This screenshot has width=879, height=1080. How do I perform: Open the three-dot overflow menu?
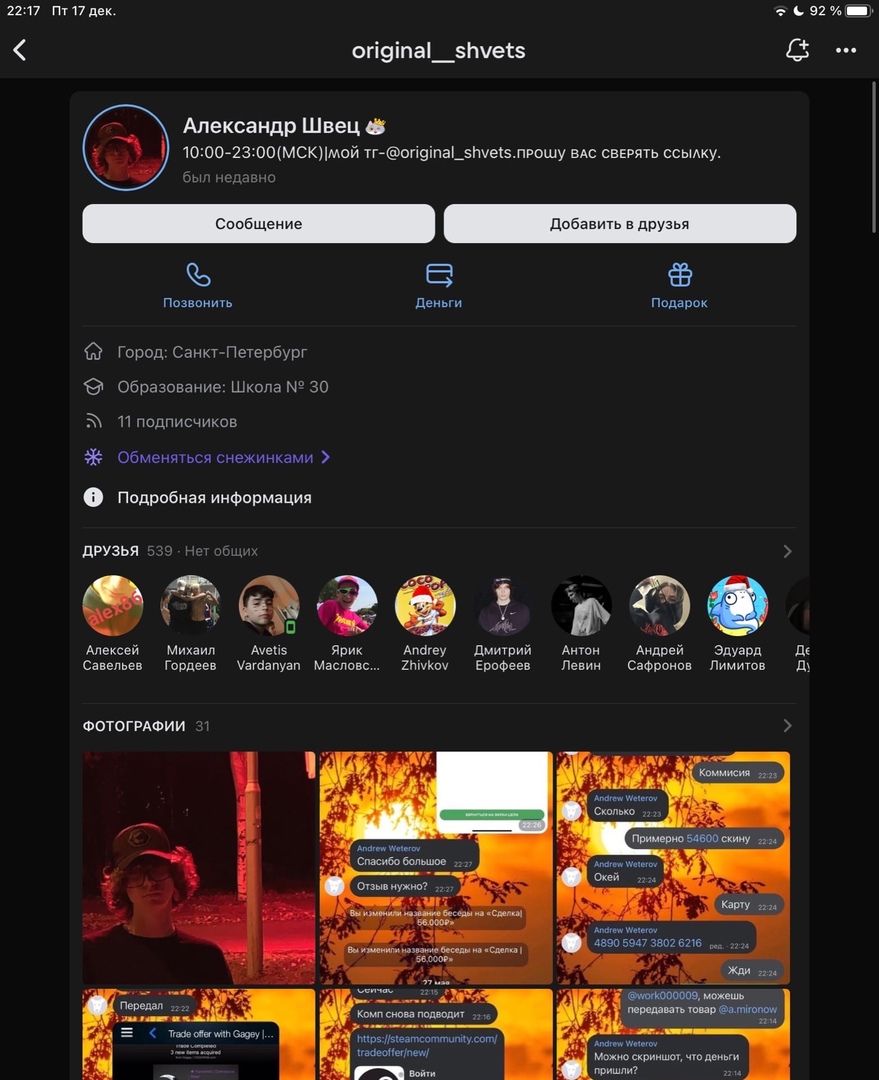click(x=846, y=50)
